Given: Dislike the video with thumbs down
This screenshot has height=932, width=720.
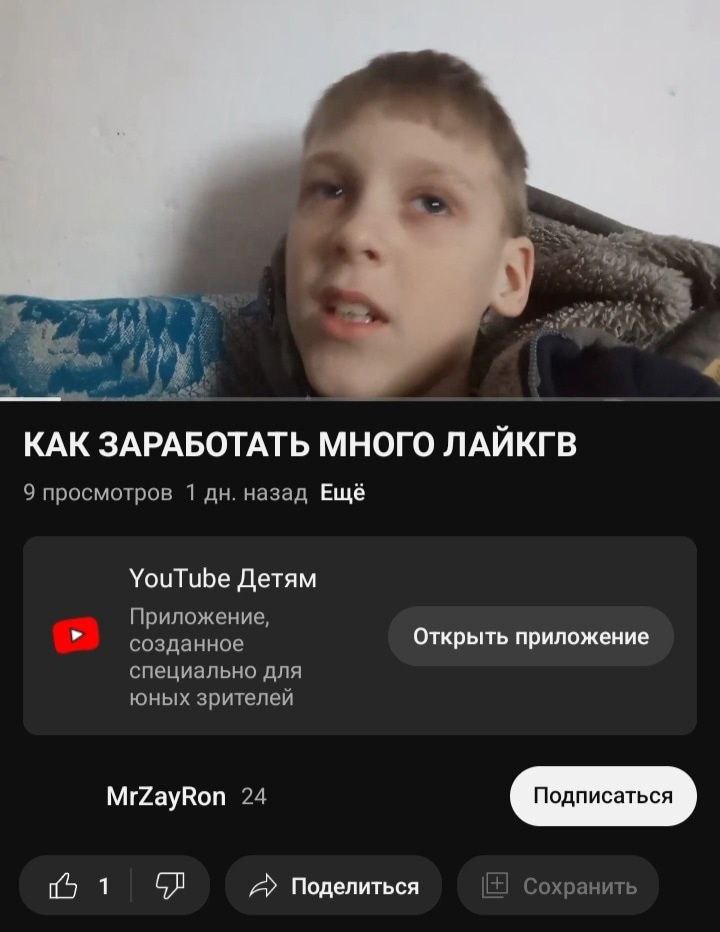Looking at the screenshot, I should click(170, 886).
